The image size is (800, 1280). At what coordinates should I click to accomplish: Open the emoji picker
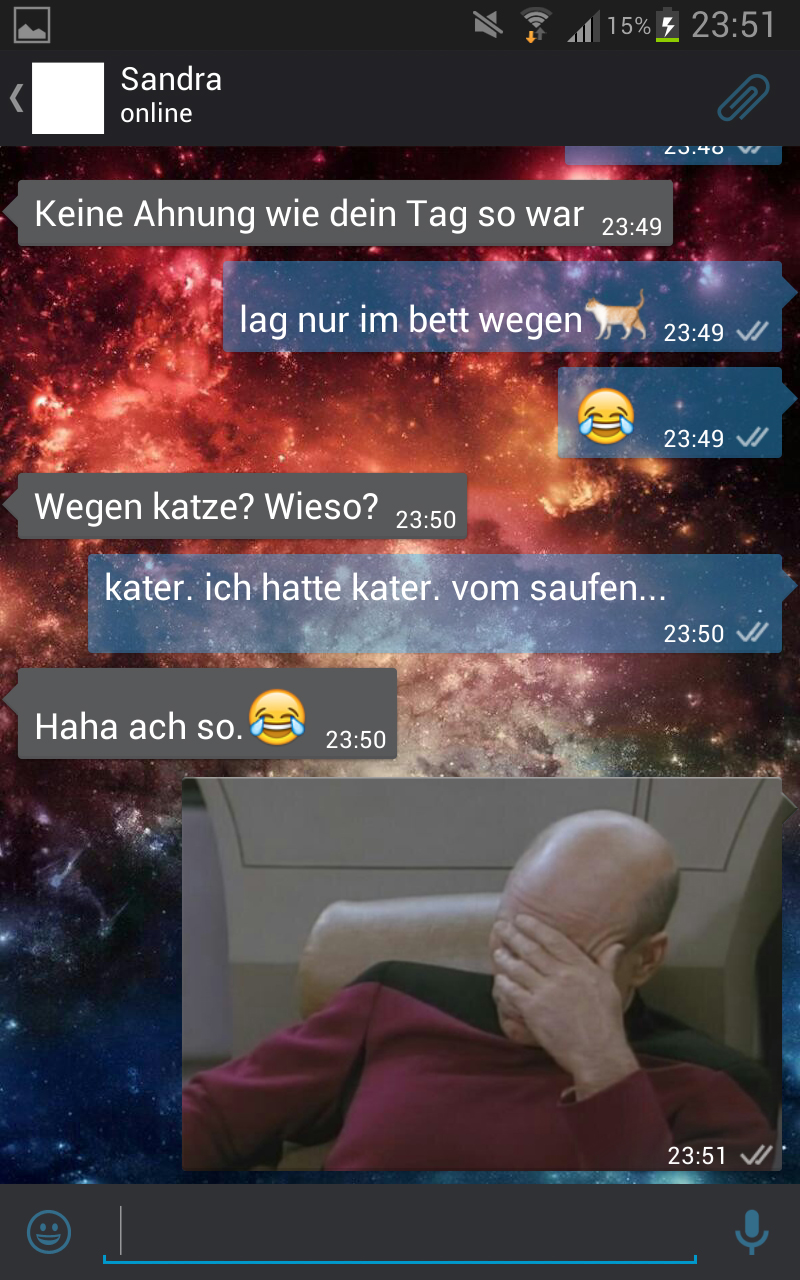click(x=49, y=1231)
